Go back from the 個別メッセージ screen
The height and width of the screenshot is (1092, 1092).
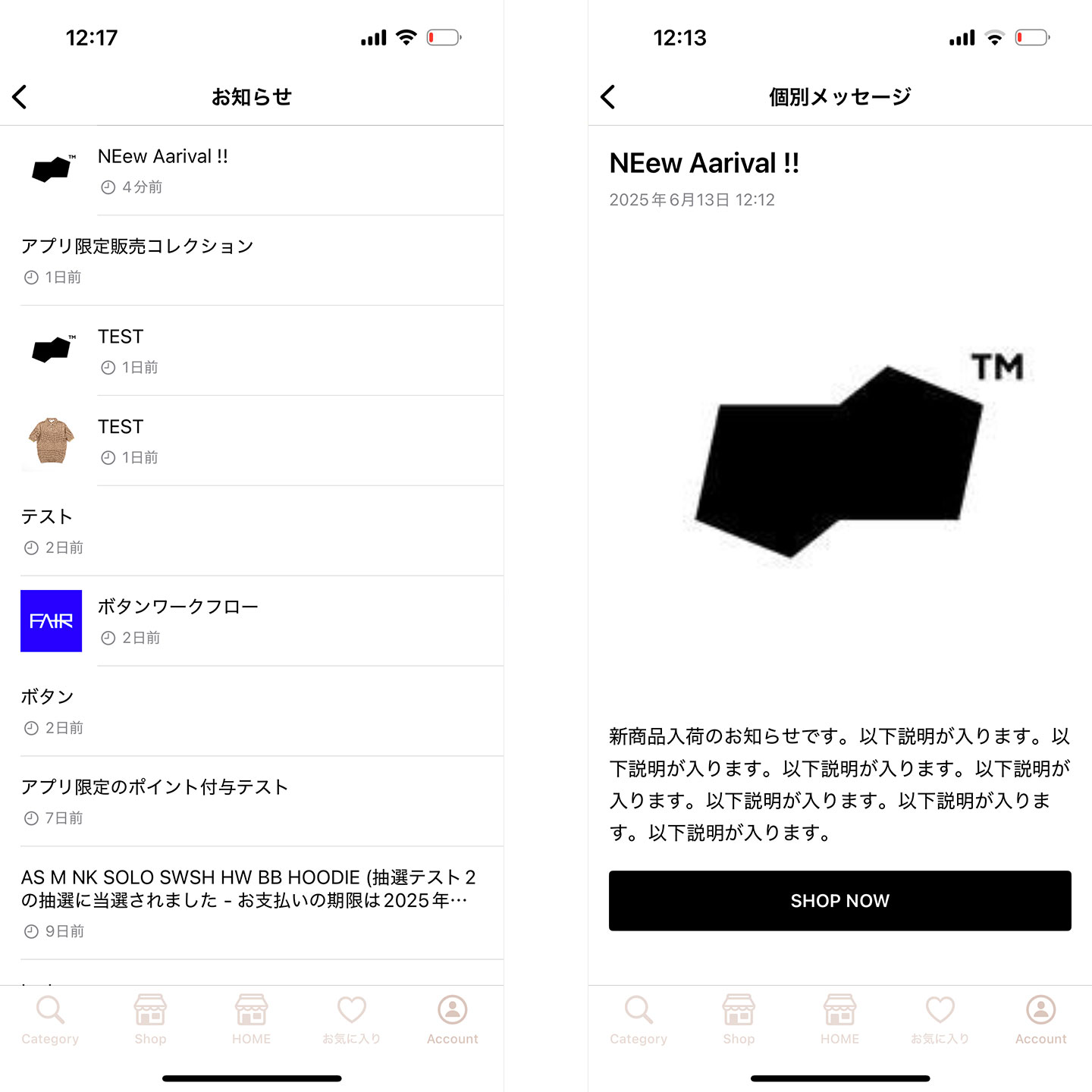point(608,97)
